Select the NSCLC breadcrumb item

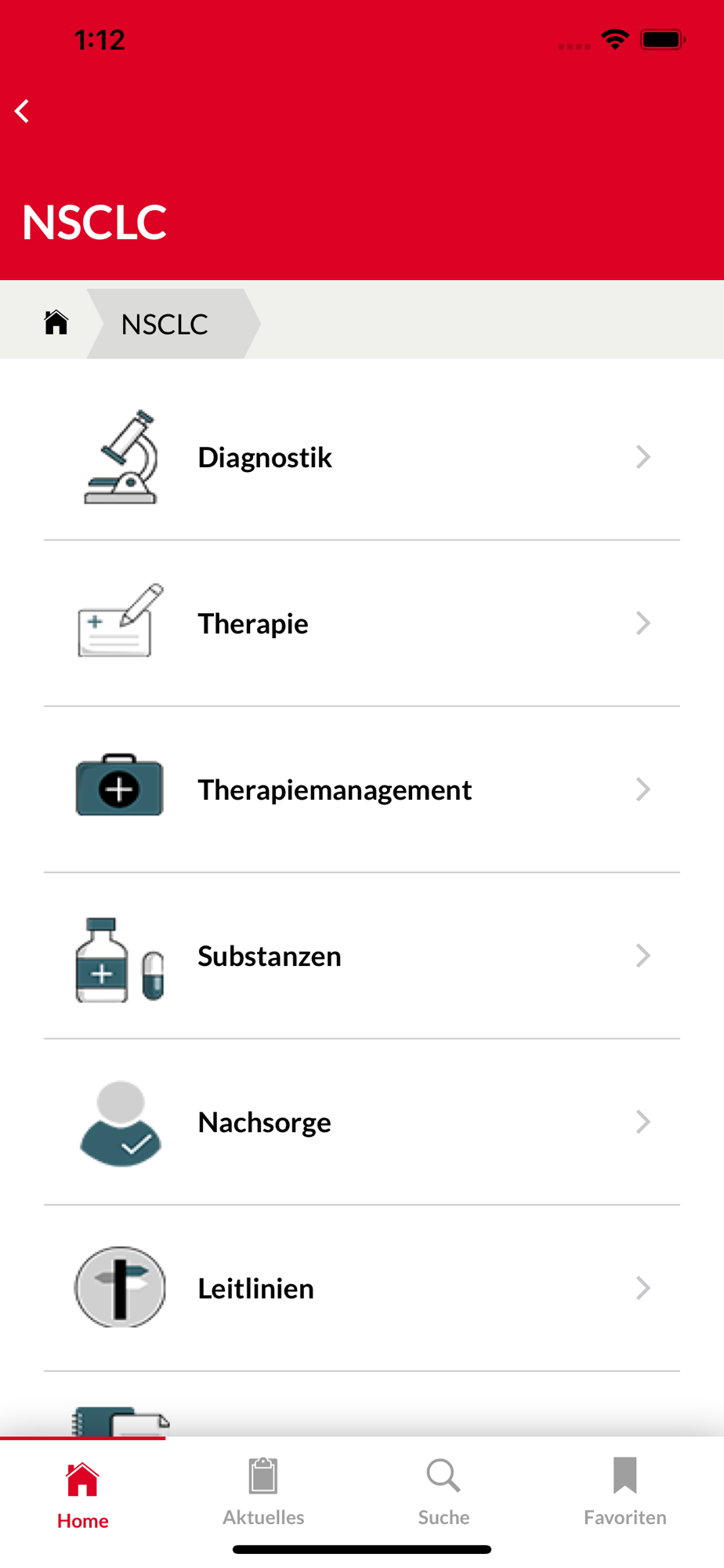[x=165, y=324]
